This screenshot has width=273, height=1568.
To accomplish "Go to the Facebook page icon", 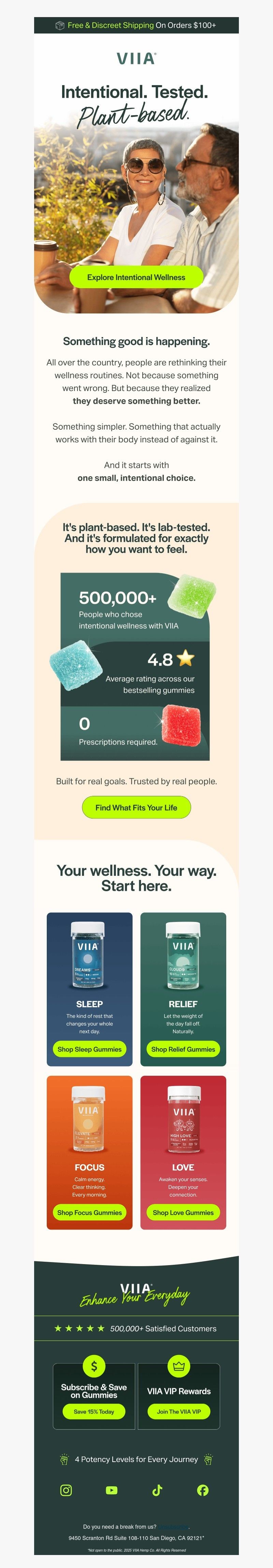I will click(x=203, y=1490).
